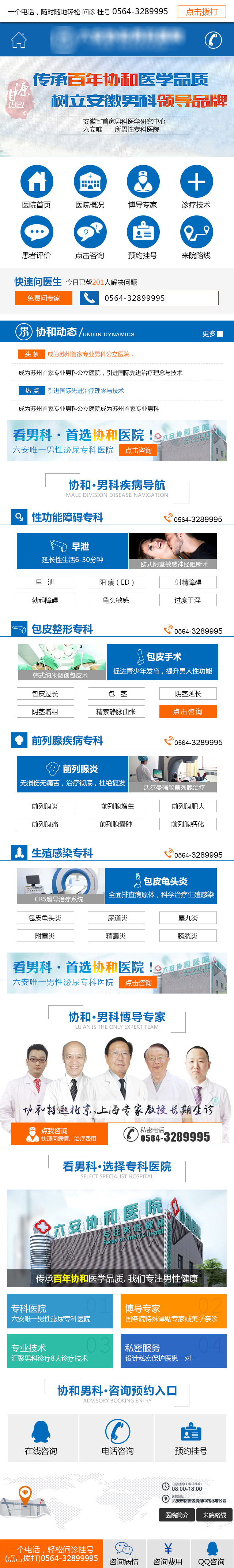This screenshot has width=234, height=1568.
Task: Tap orange 点击咨询 in 包皮整形专科
Action: point(187,711)
